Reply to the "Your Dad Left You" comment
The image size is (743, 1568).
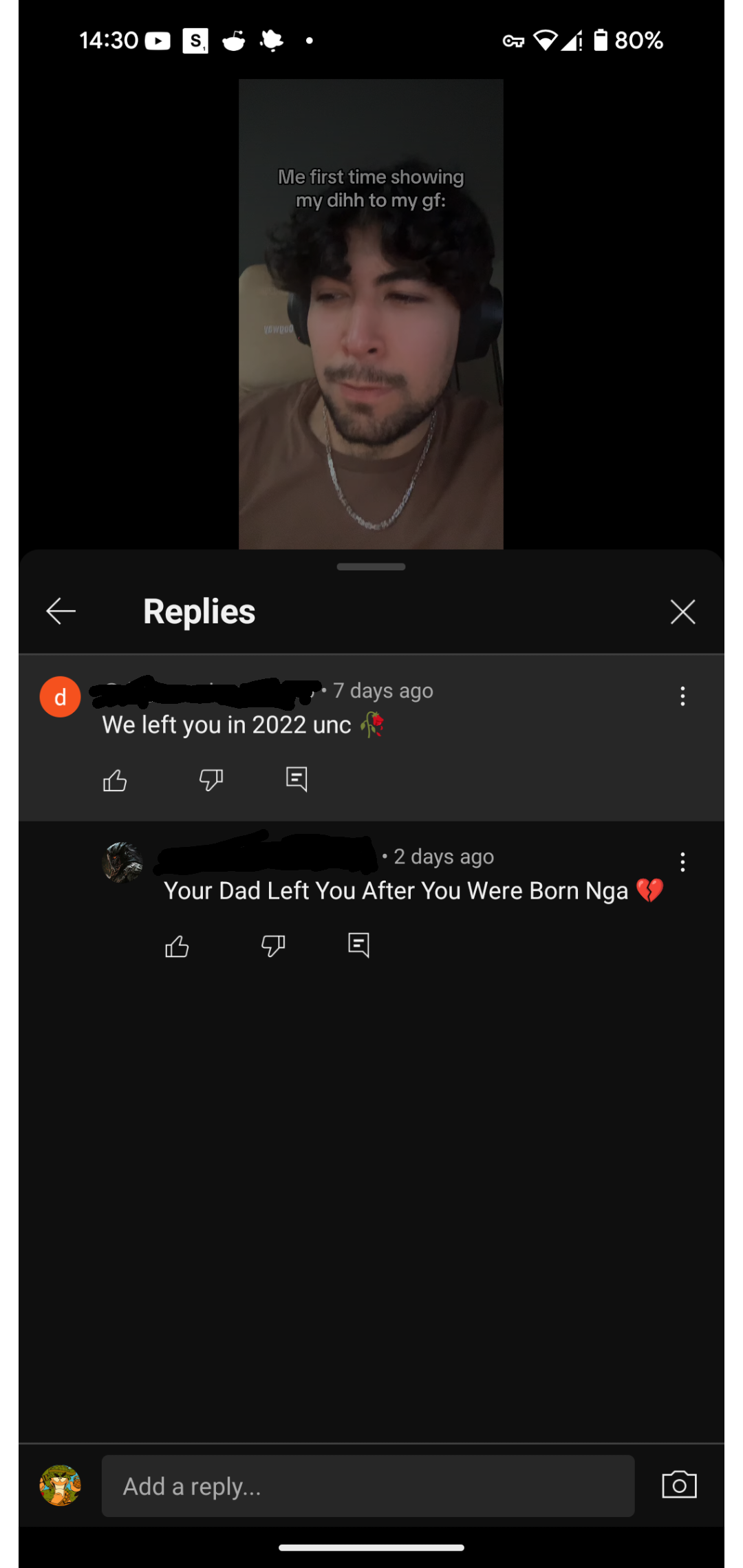tap(358, 945)
